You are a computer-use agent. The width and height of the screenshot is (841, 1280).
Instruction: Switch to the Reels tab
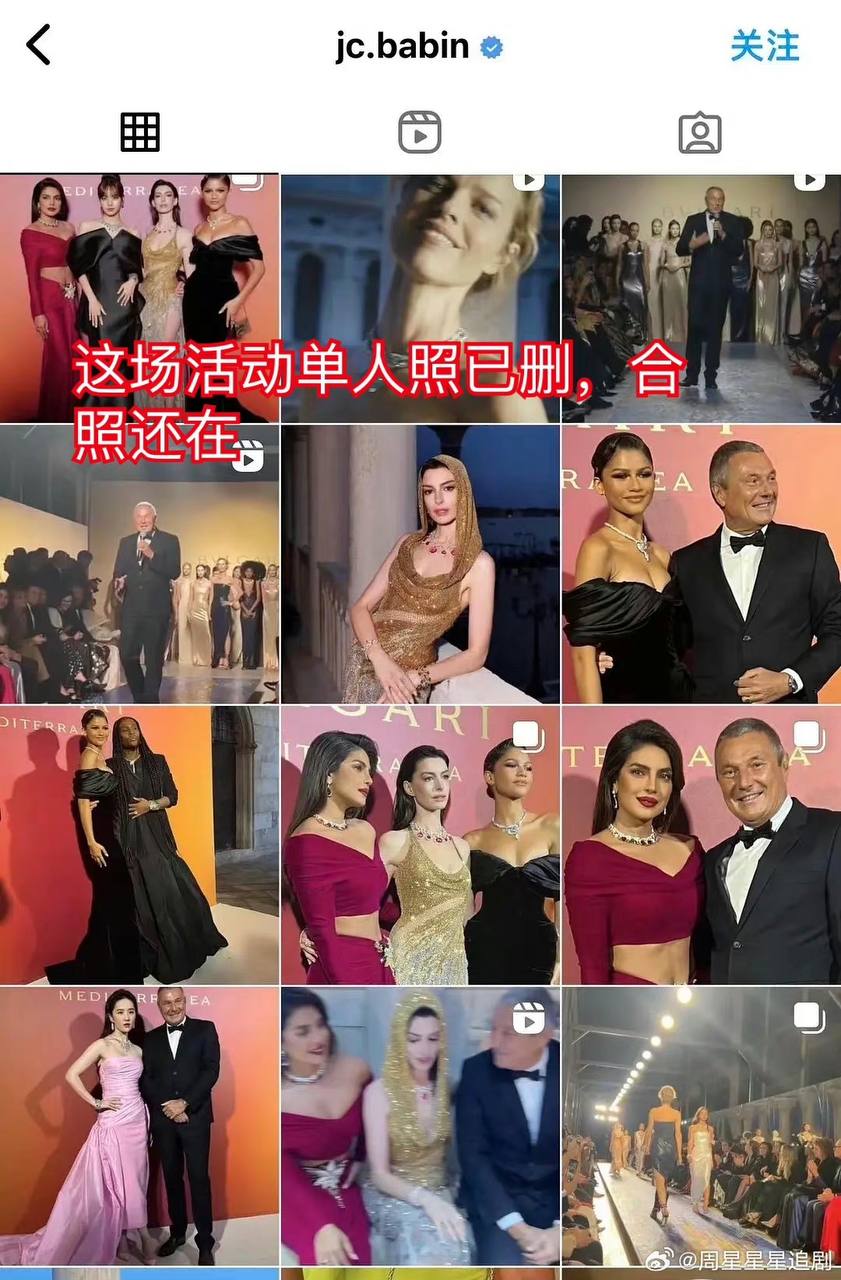420,132
